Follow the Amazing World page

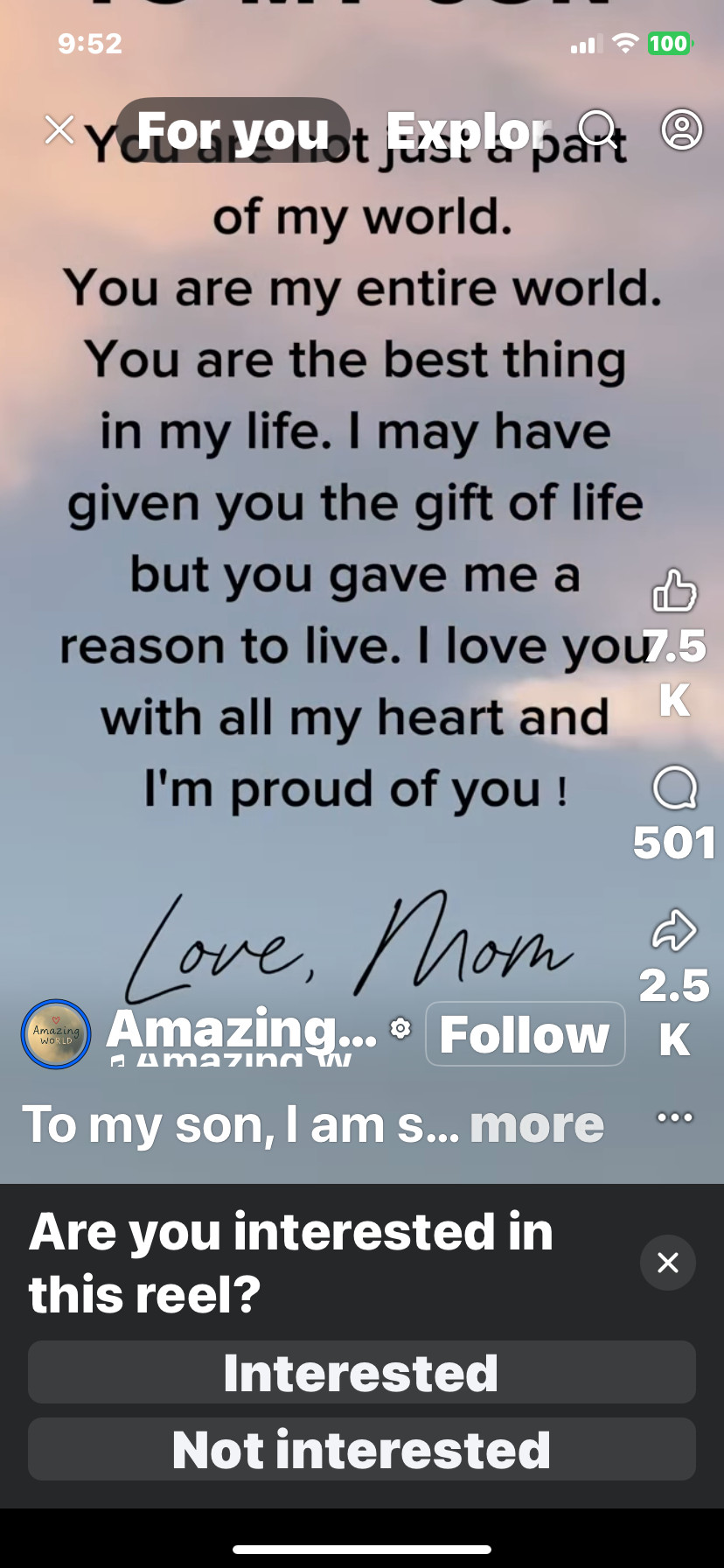click(525, 1034)
